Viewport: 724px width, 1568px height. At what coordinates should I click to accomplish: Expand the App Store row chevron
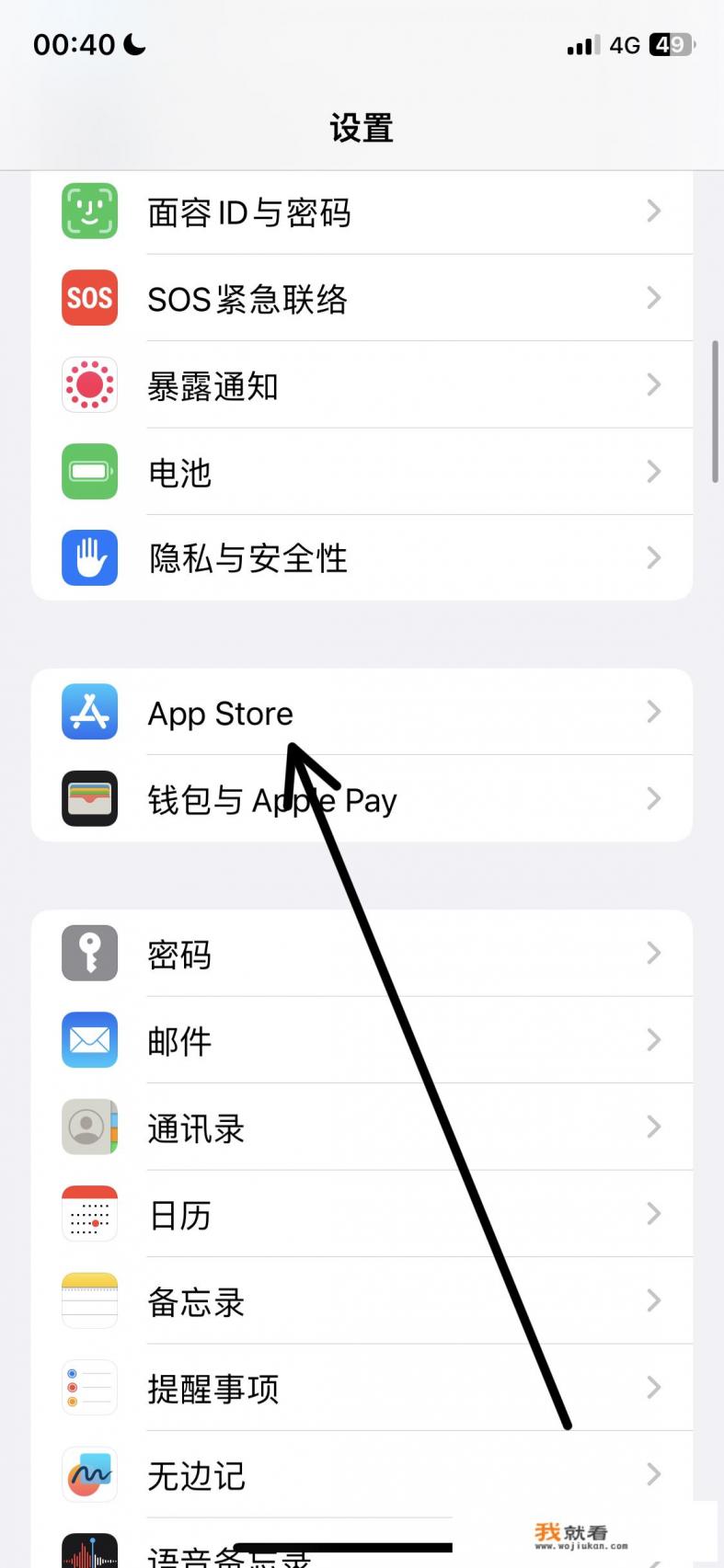654,712
